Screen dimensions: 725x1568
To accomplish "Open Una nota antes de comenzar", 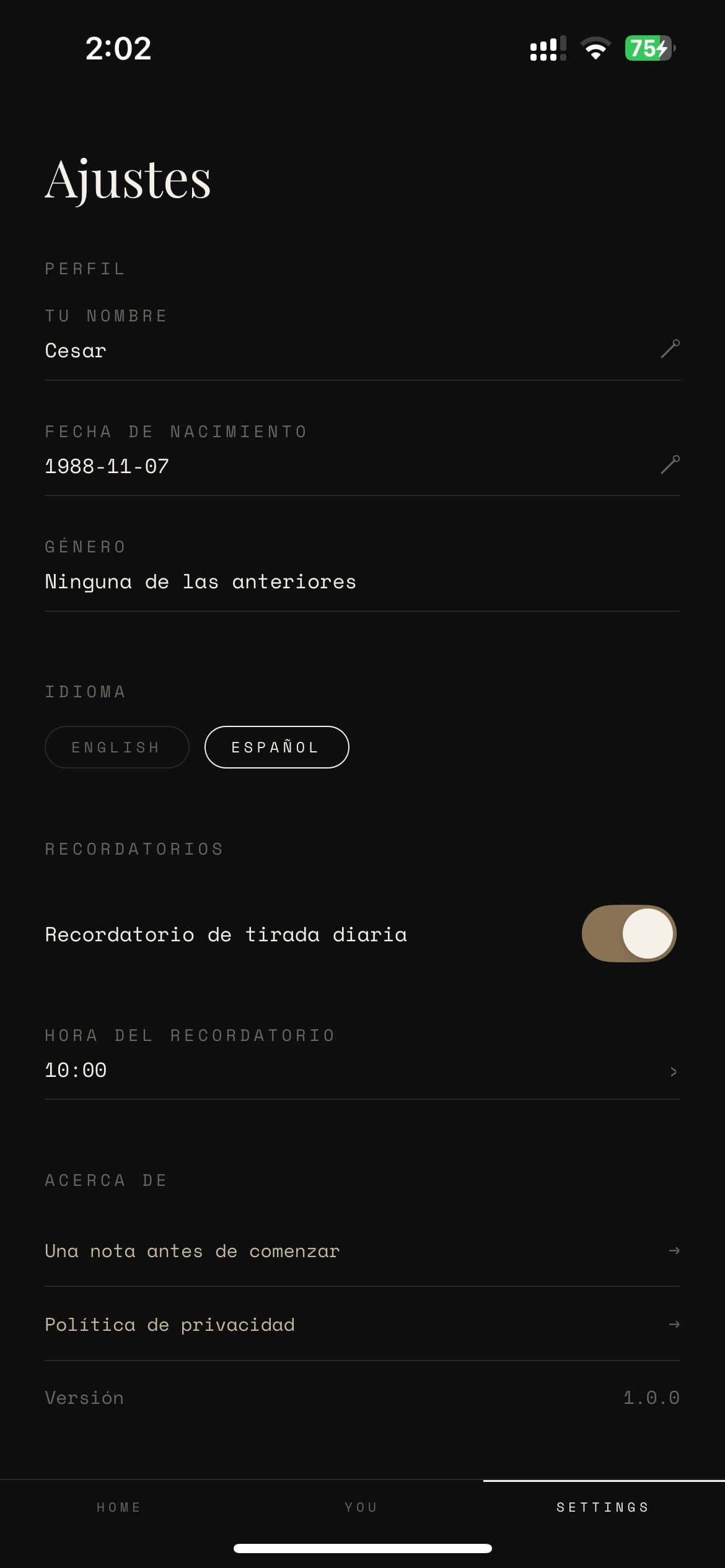I will (362, 1251).
